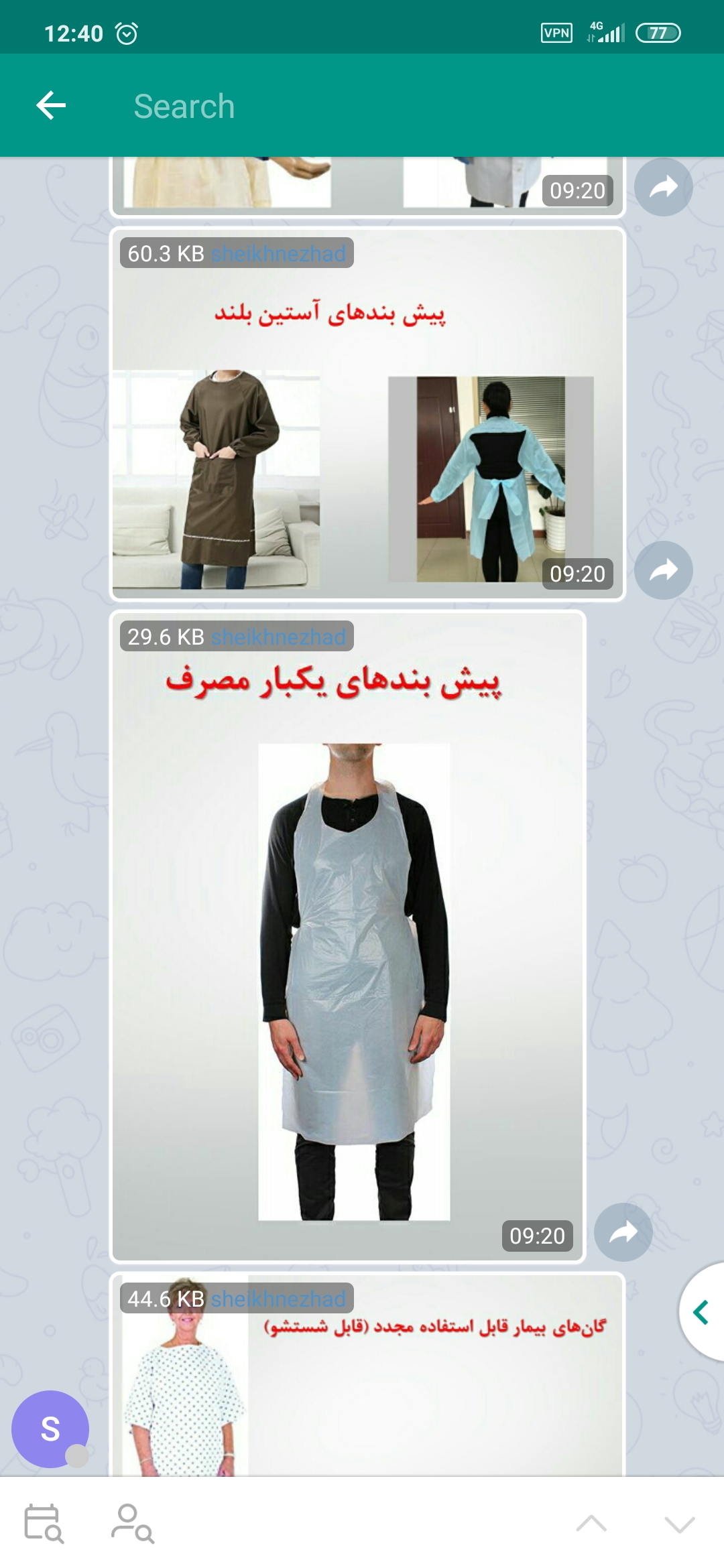Jump to next search result arrow
Screen dimensions: 724x1568
coord(679,1524)
